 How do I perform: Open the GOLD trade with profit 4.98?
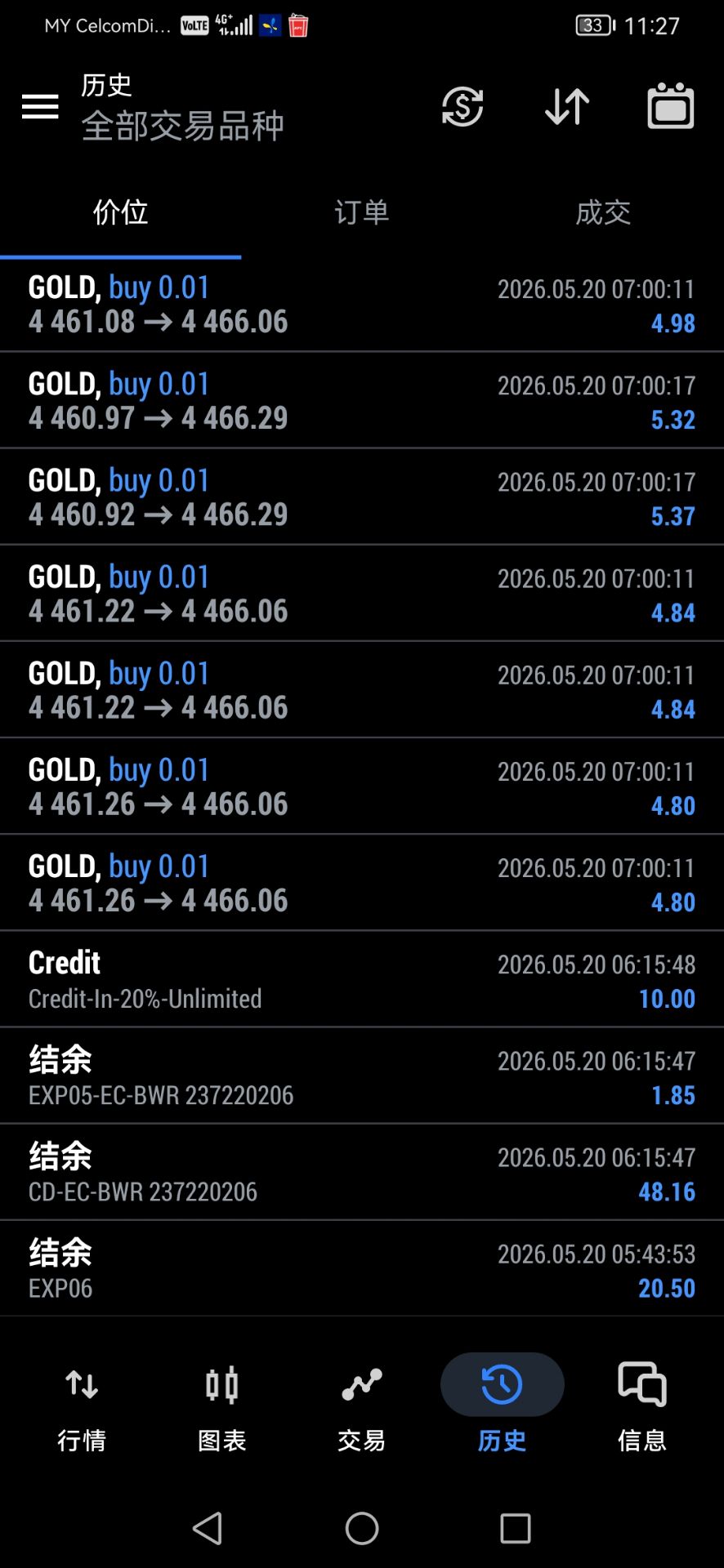click(x=362, y=305)
